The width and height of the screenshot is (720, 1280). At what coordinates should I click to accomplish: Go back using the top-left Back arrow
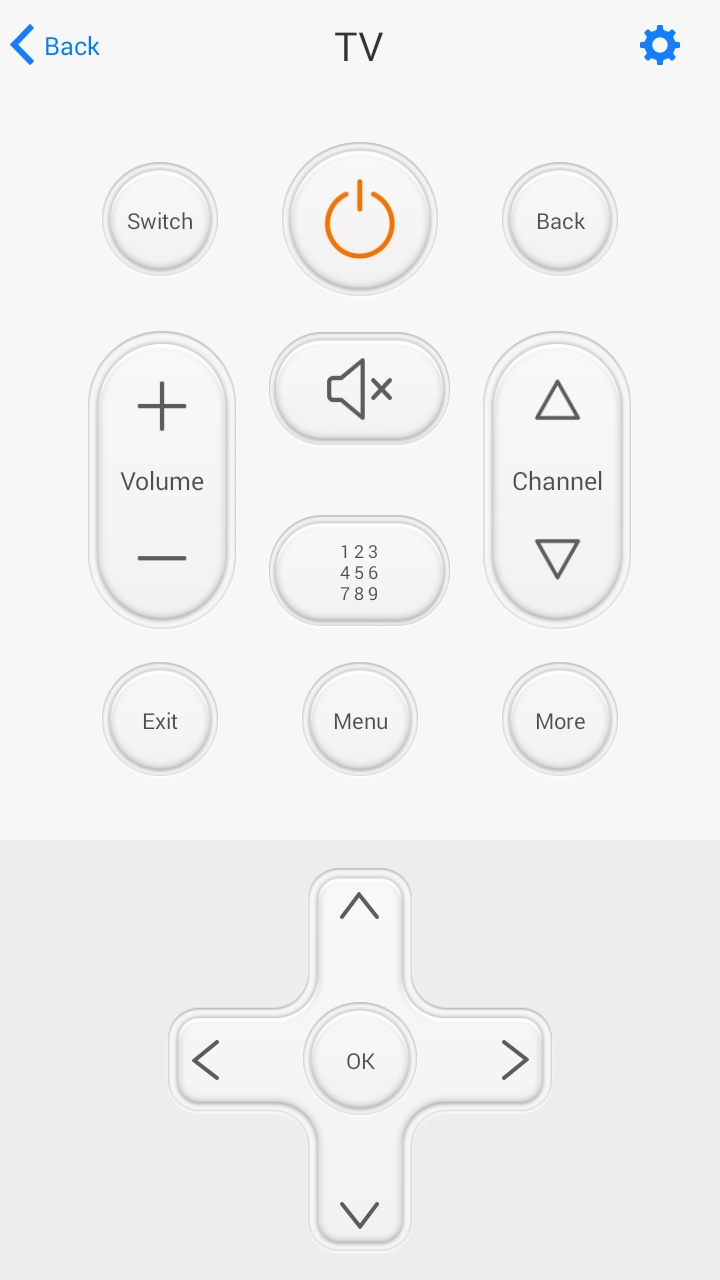pyautogui.click(x=55, y=46)
